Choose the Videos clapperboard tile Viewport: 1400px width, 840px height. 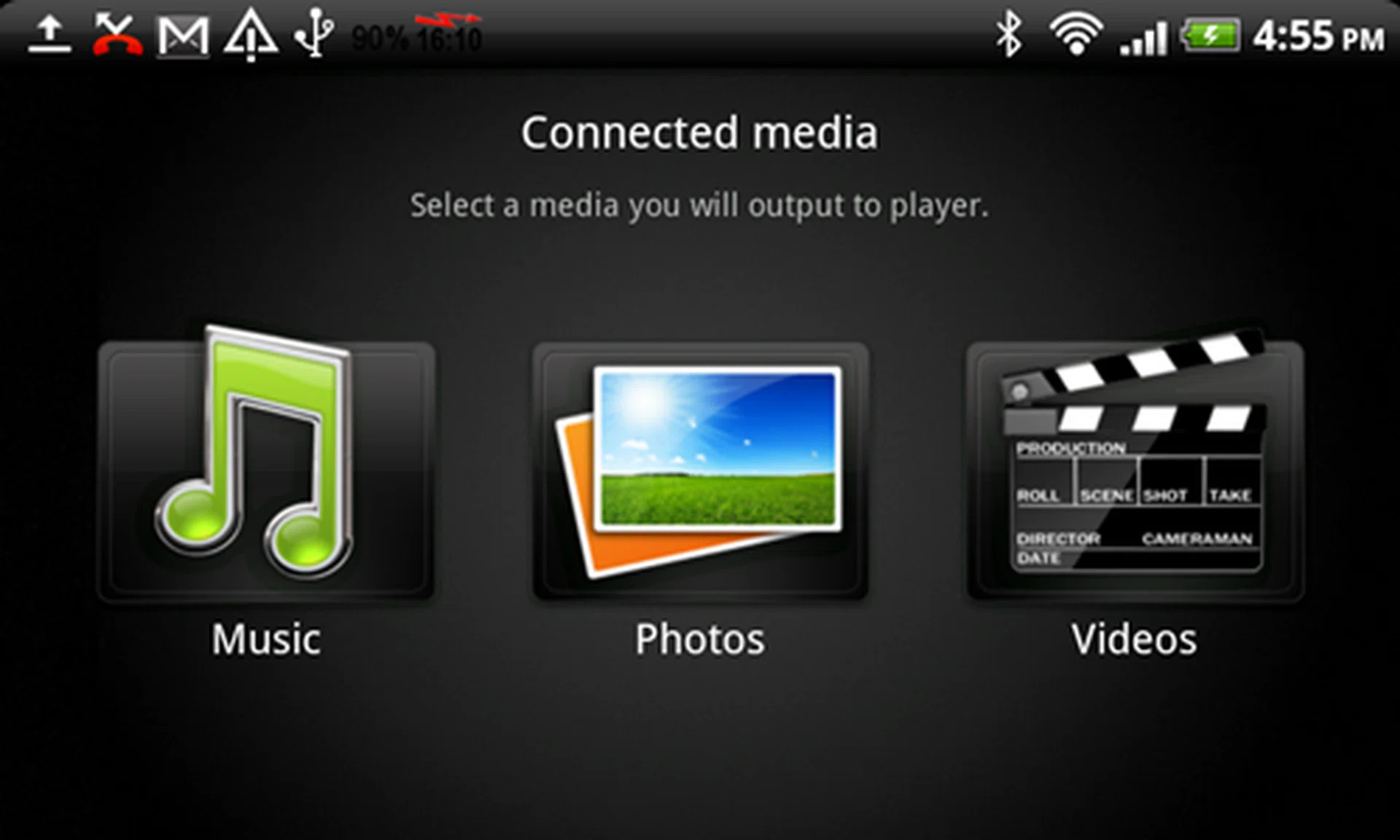[1135, 470]
